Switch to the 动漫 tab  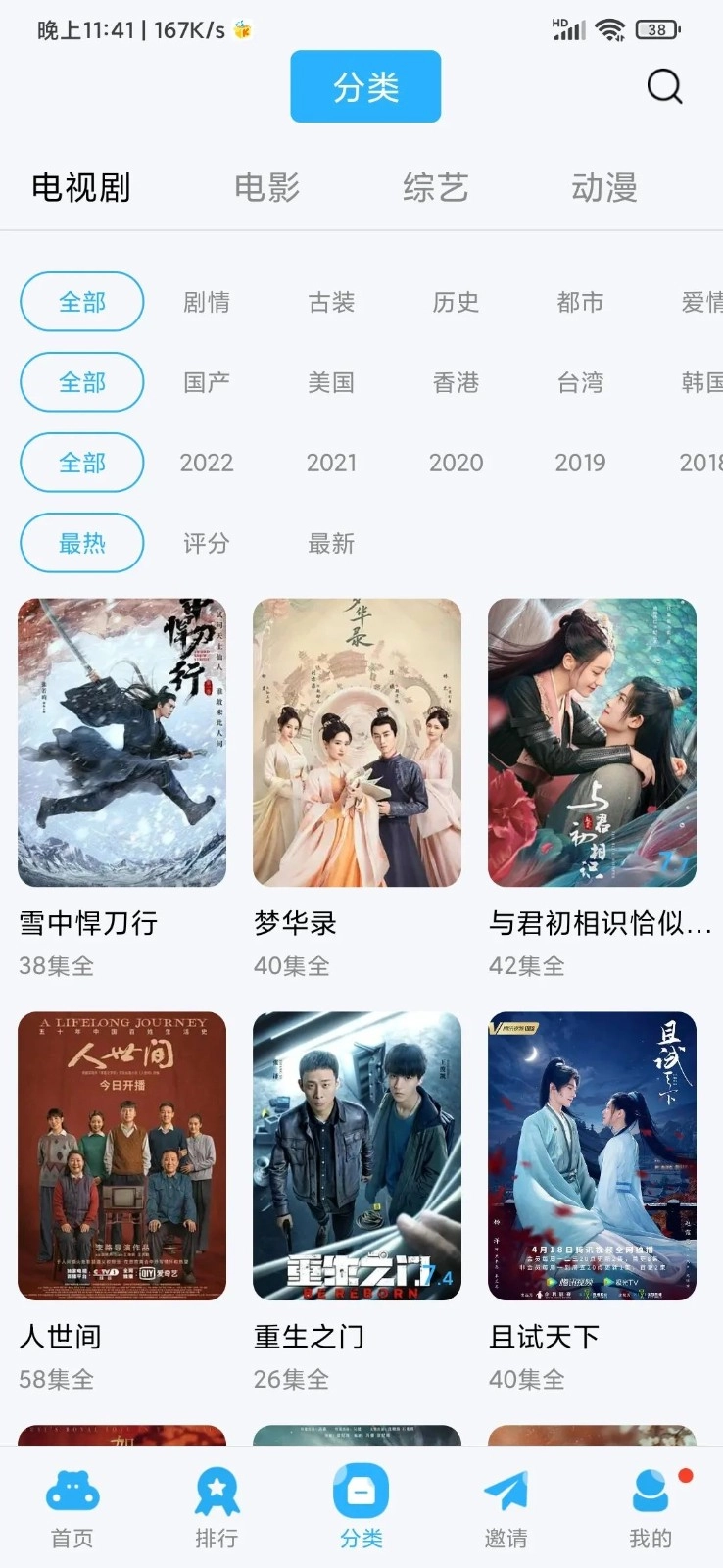605,186
